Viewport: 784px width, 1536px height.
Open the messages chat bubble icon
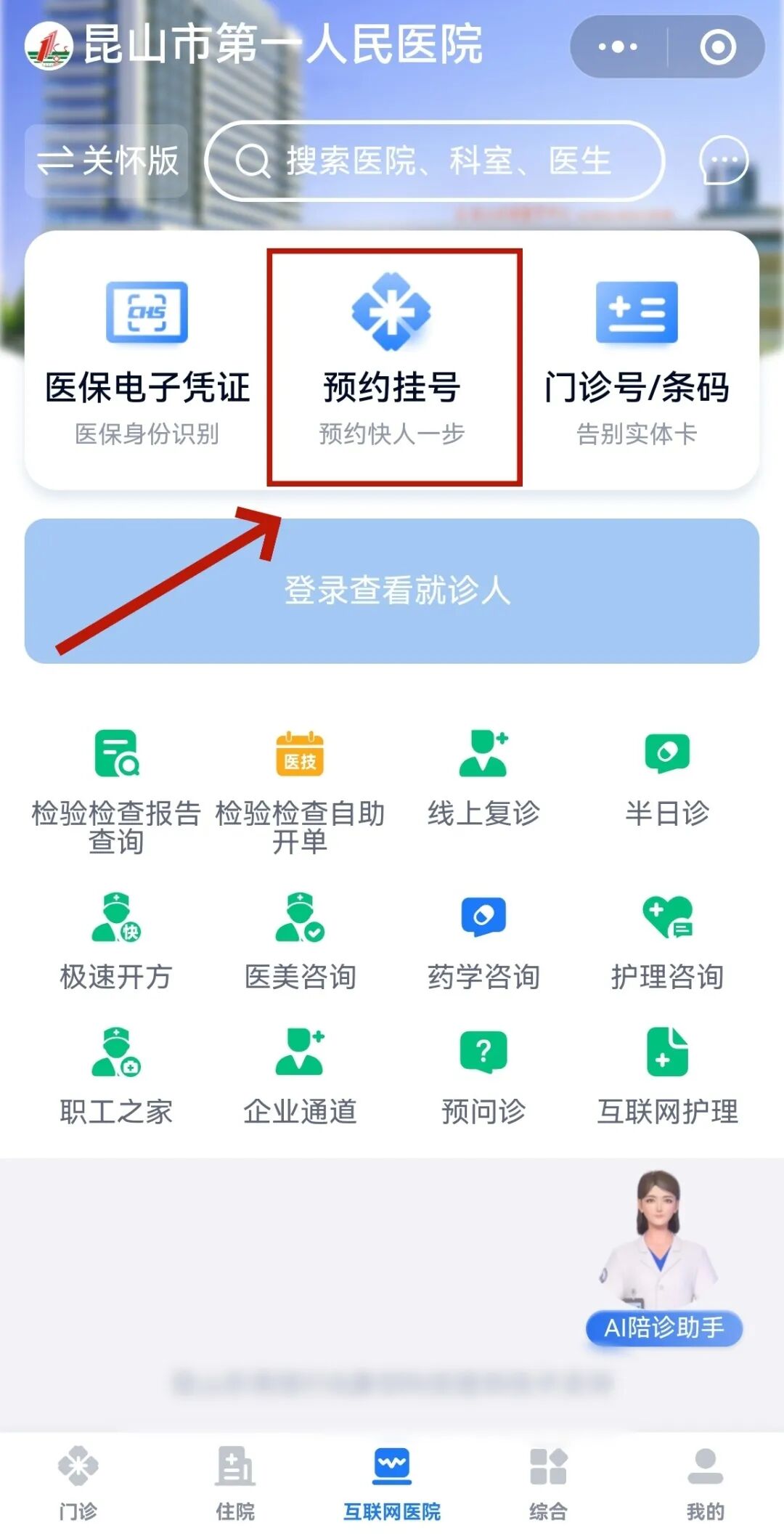point(722,160)
